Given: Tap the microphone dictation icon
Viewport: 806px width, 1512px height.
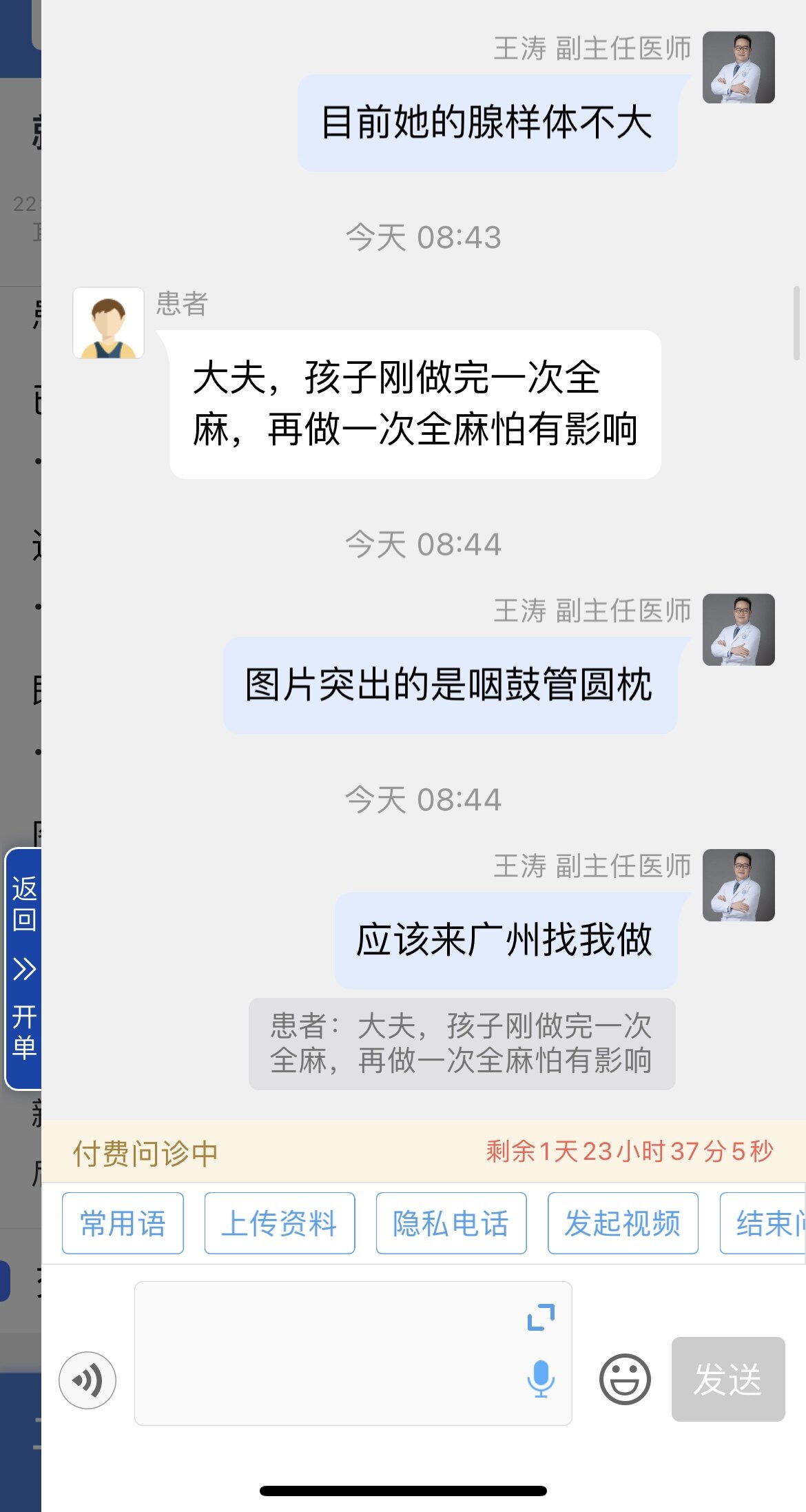Looking at the screenshot, I should pos(541,1378).
